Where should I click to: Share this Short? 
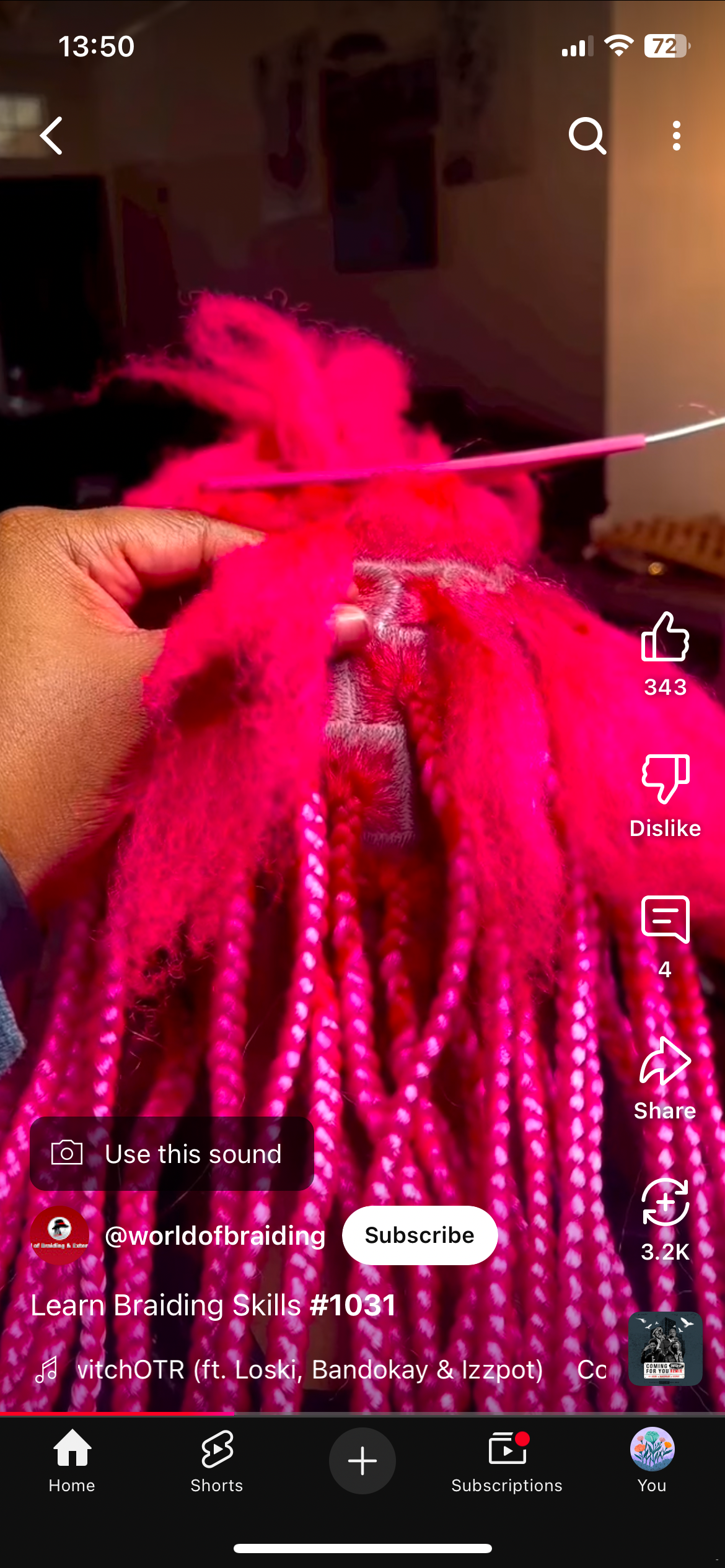[x=665, y=1061]
